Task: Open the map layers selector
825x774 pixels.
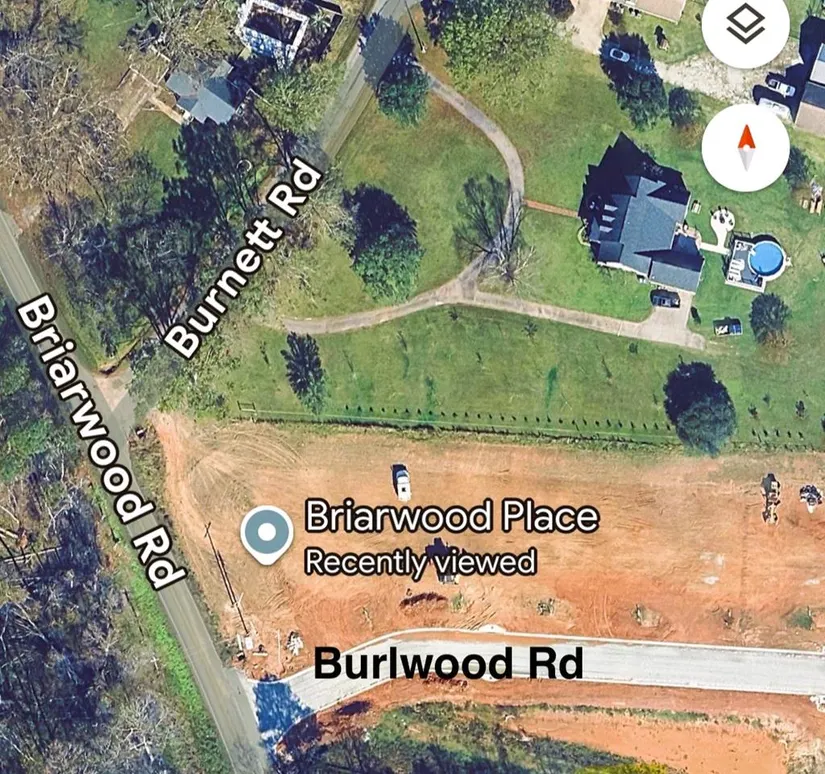Action: coord(745,27)
